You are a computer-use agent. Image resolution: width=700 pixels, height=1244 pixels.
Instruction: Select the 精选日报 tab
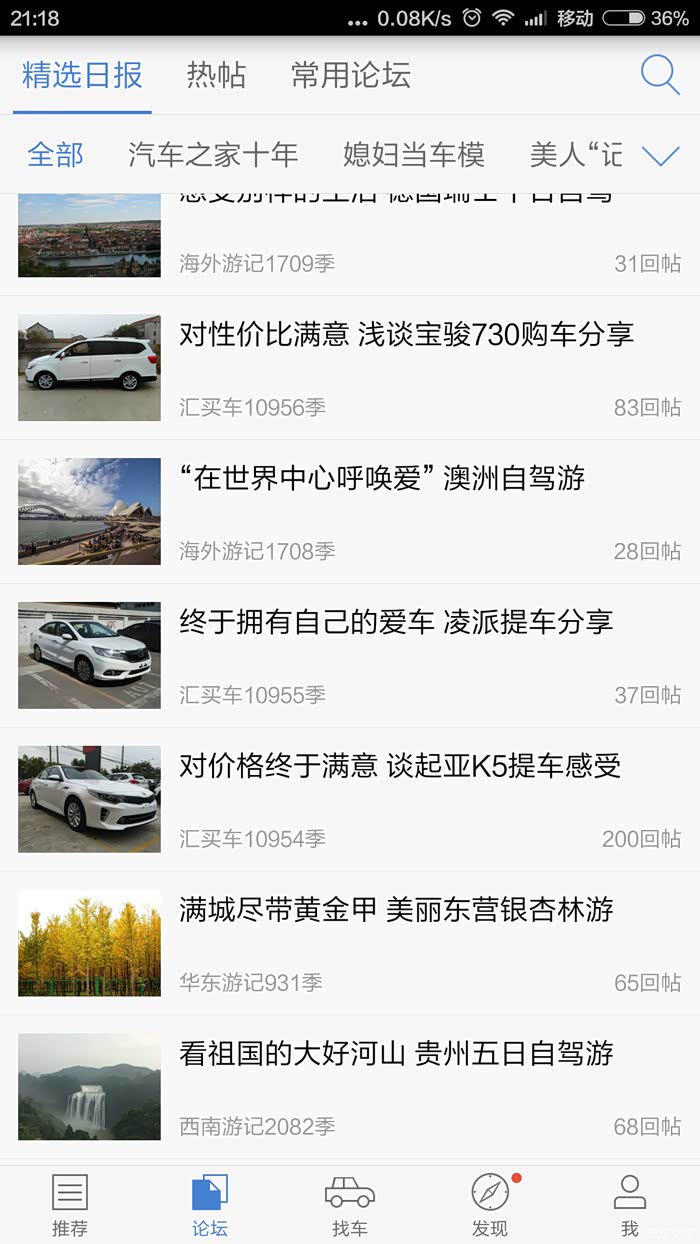pyautogui.click(x=83, y=75)
